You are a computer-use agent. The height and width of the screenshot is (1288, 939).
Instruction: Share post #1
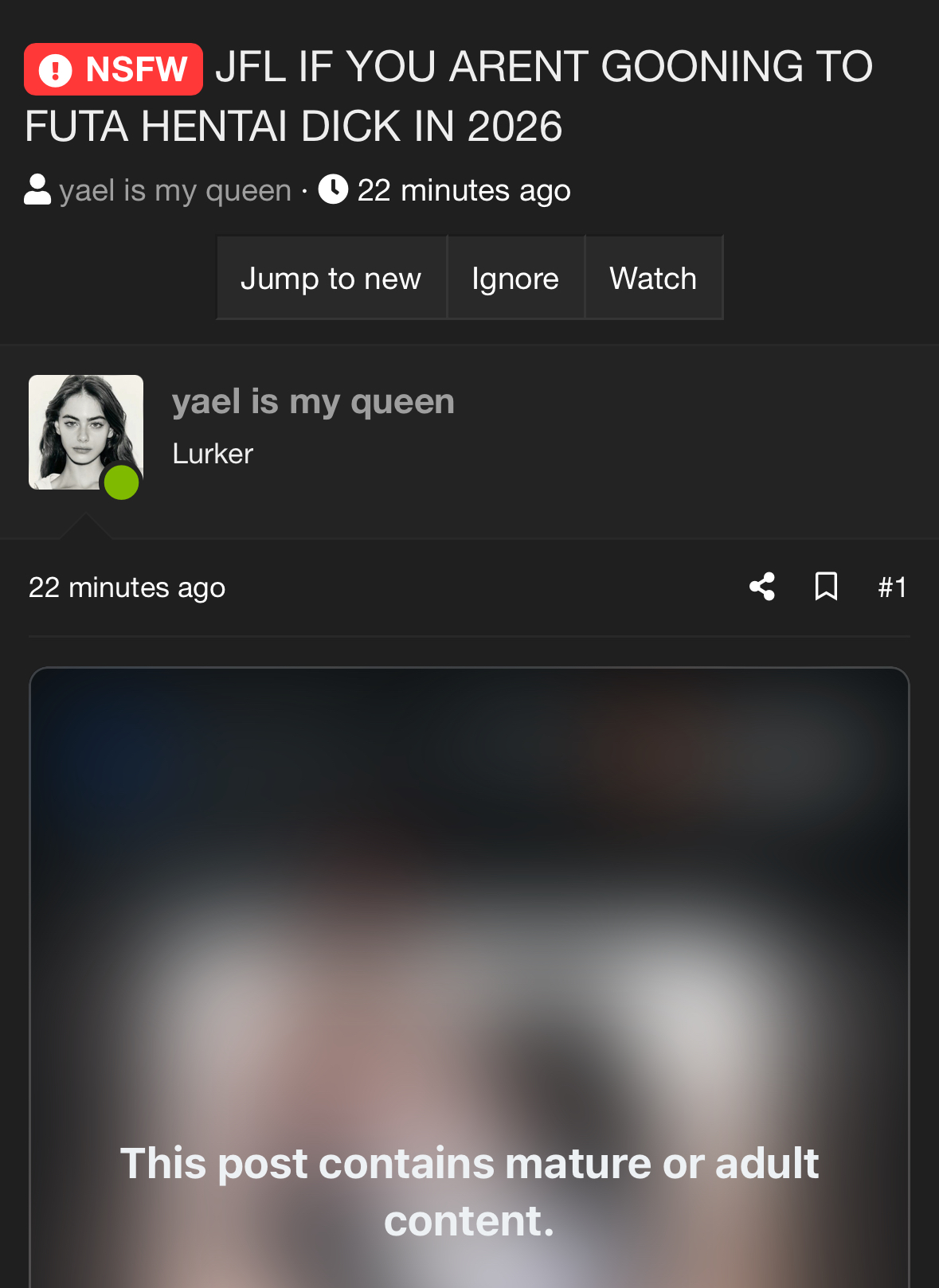762,587
